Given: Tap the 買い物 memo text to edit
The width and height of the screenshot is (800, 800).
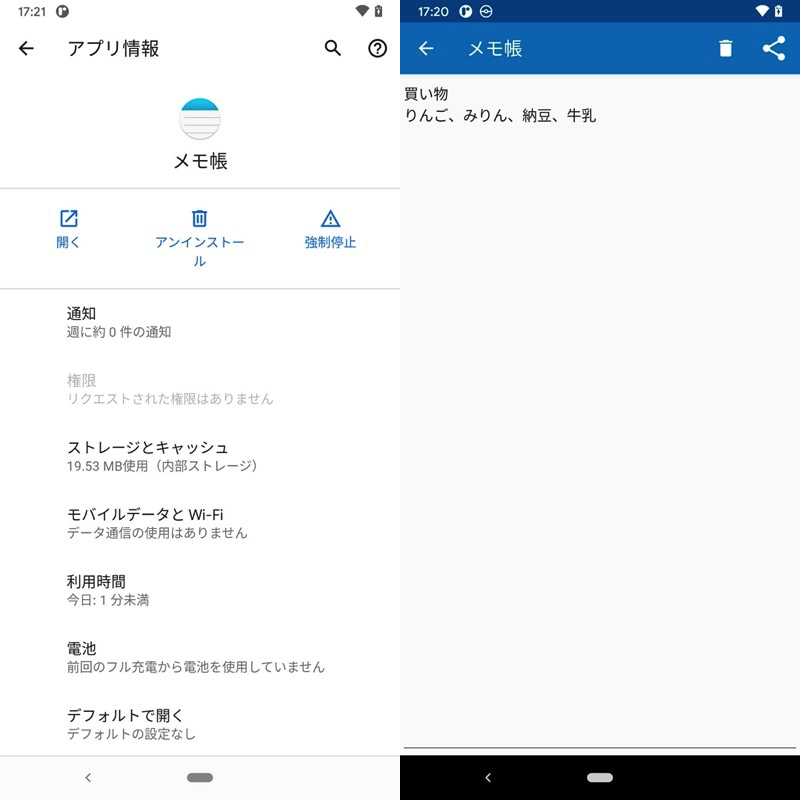Looking at the screenshot, I should coord(500,105).
